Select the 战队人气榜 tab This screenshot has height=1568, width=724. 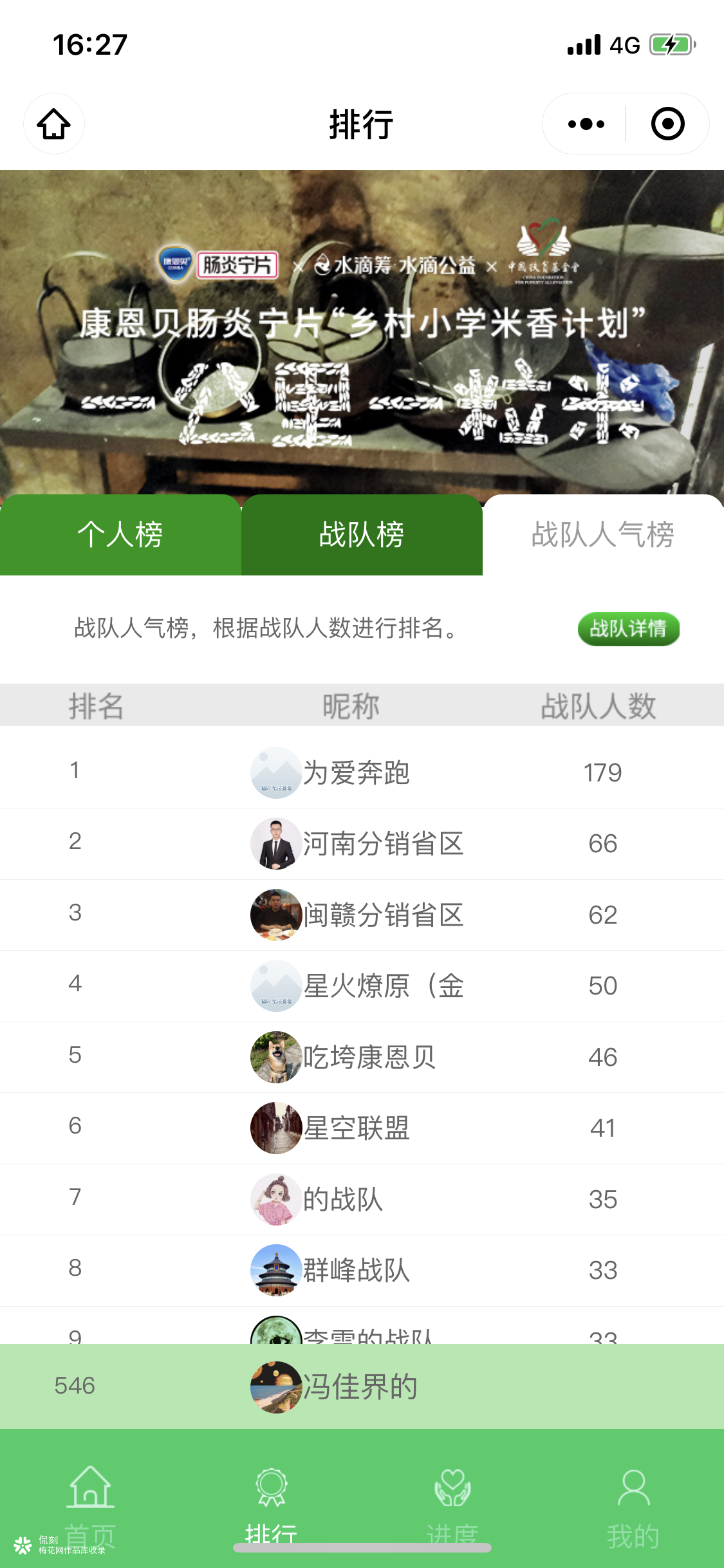click(x=603, y=534)
